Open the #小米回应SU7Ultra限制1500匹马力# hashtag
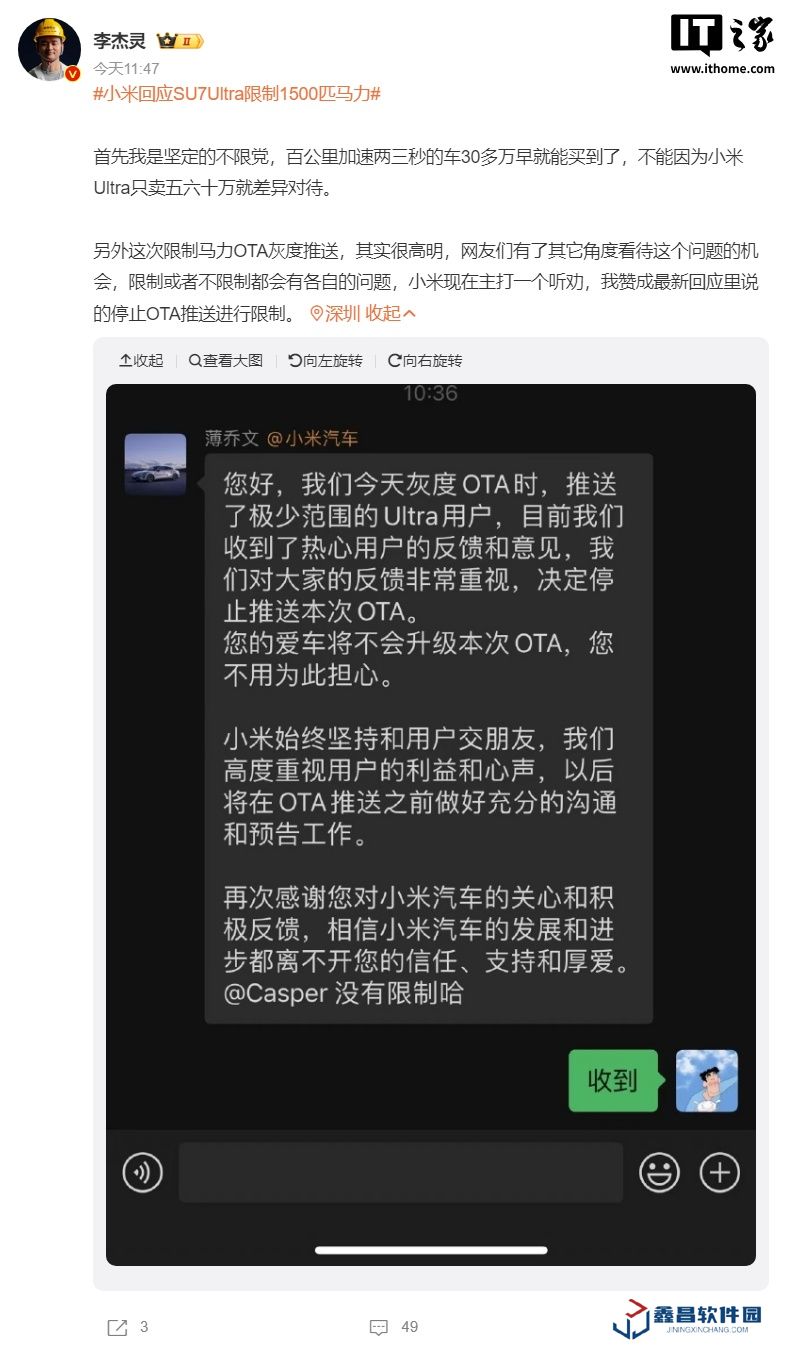Screen dimensions: 787x1345 236,93
